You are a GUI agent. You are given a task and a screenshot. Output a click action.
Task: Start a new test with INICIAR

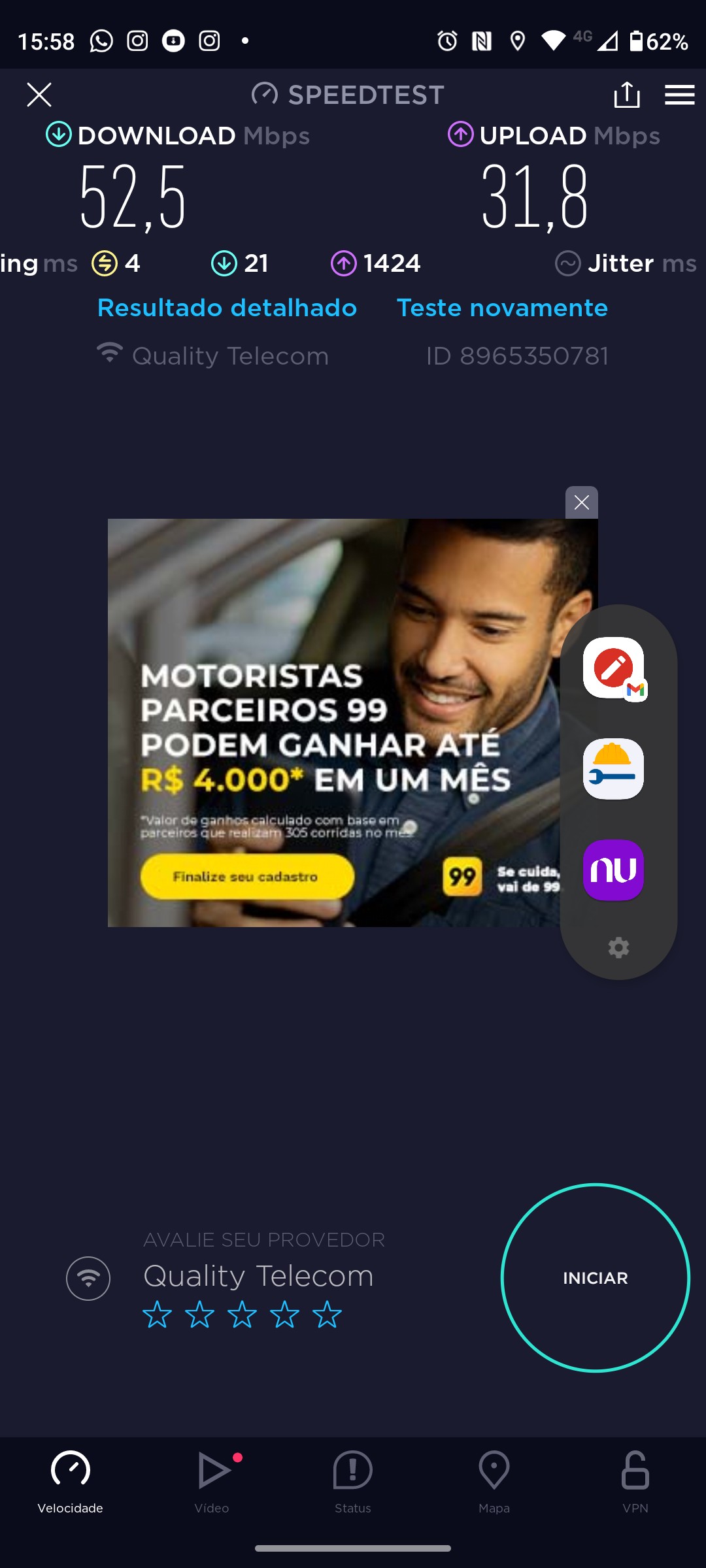coord(595,1278)
